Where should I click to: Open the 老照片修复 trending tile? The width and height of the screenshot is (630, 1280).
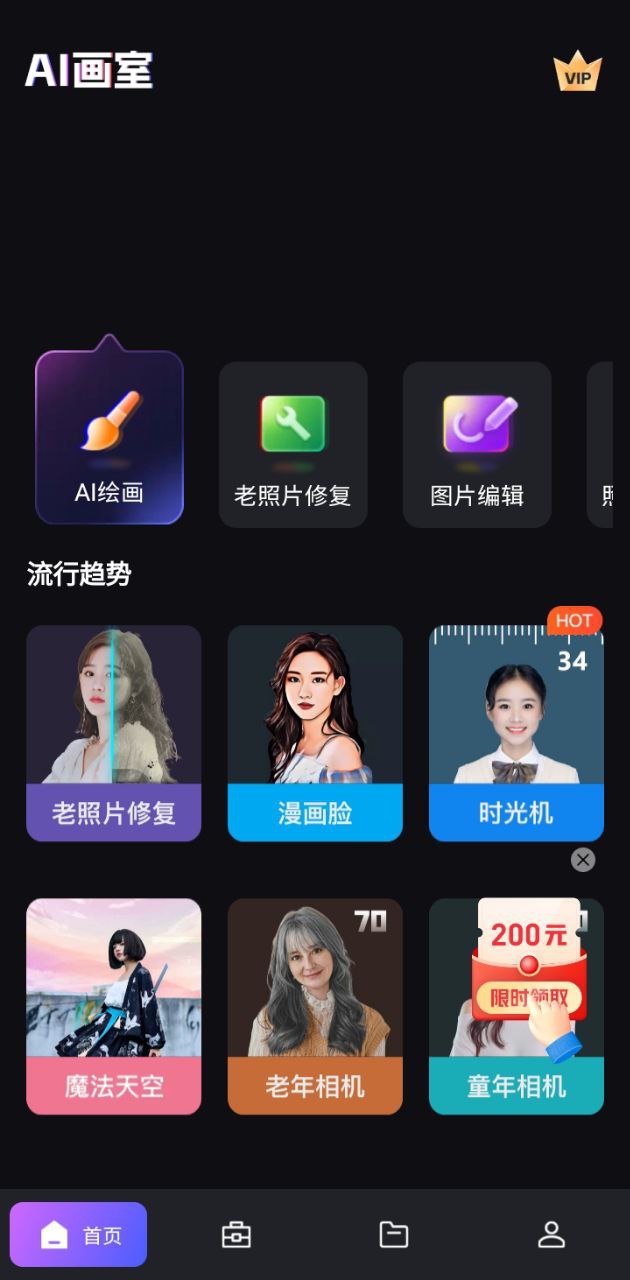tap(113, 733)
